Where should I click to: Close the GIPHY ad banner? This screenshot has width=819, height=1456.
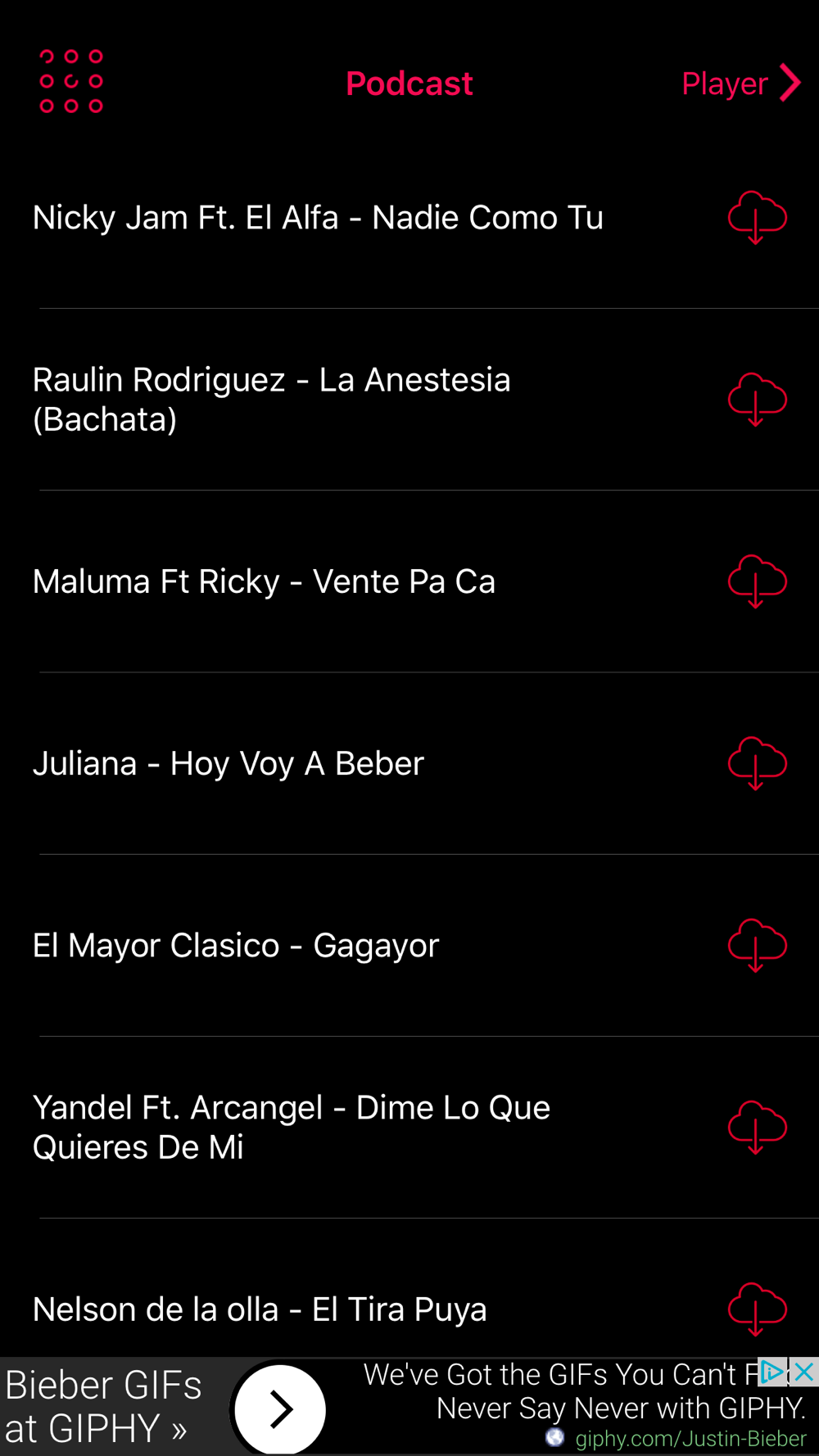point(804,1372)
